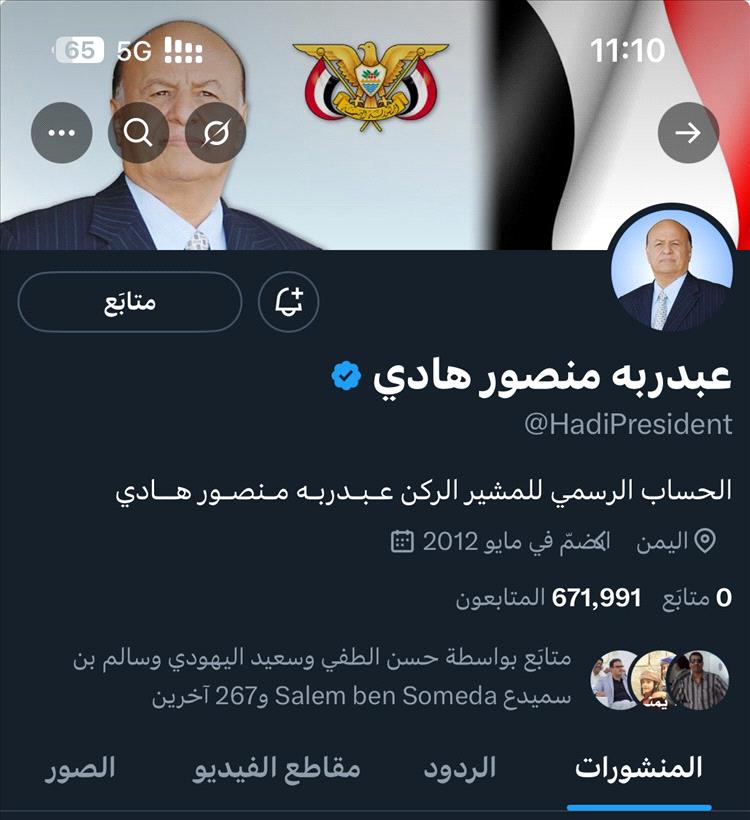Image resolution: width=750 pixels, height=820 pixels.
Task: Switch to the الردود tab
Action: tap(459, 768)
